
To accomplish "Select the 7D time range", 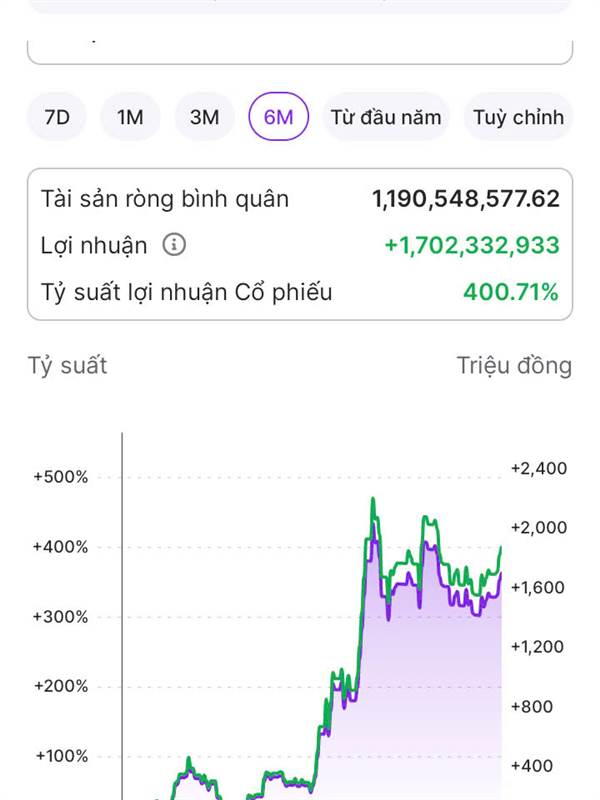I will (57, 117).
